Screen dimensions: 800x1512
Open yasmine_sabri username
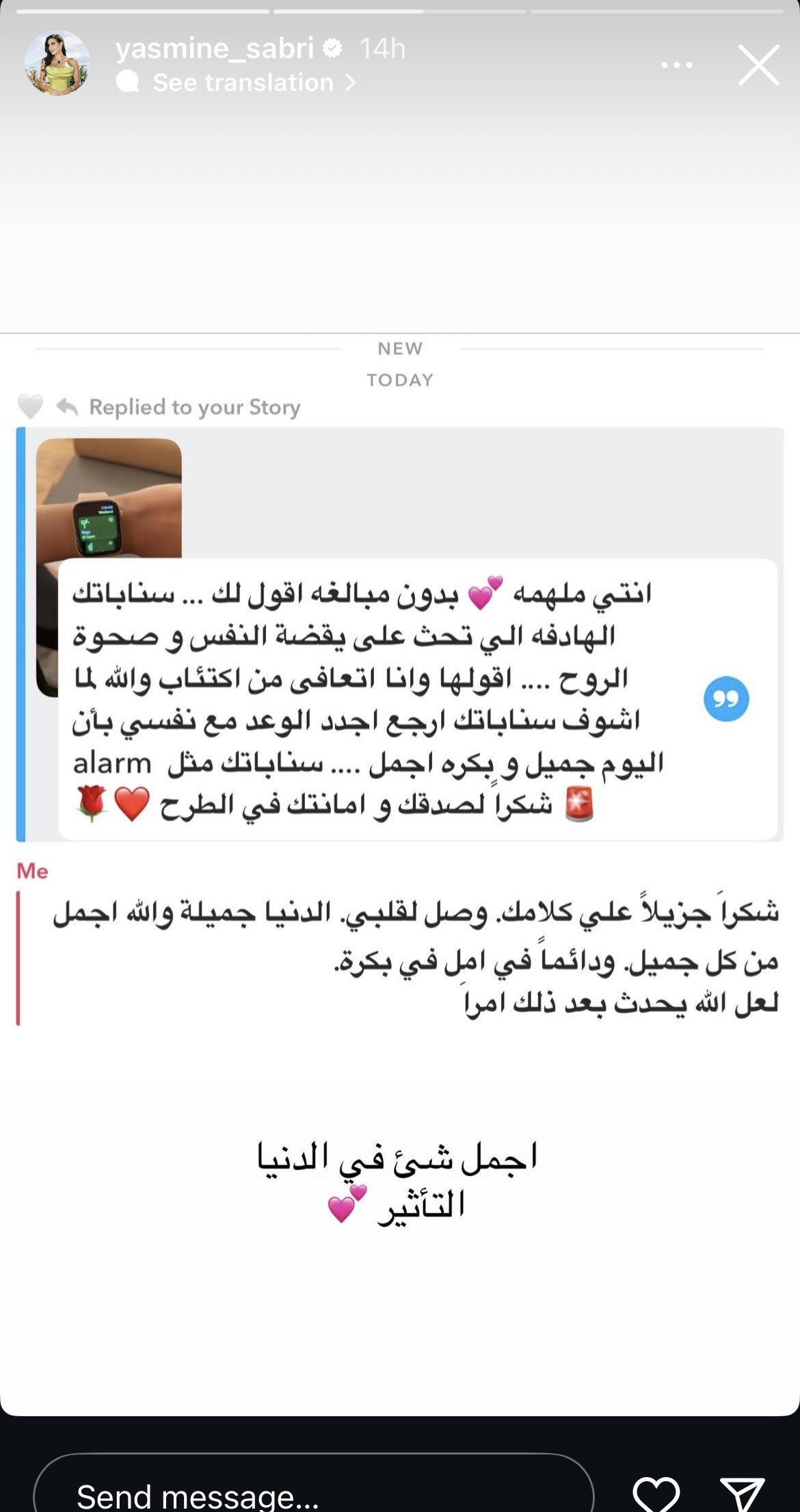pyautogui.click(x=214, y=48)
